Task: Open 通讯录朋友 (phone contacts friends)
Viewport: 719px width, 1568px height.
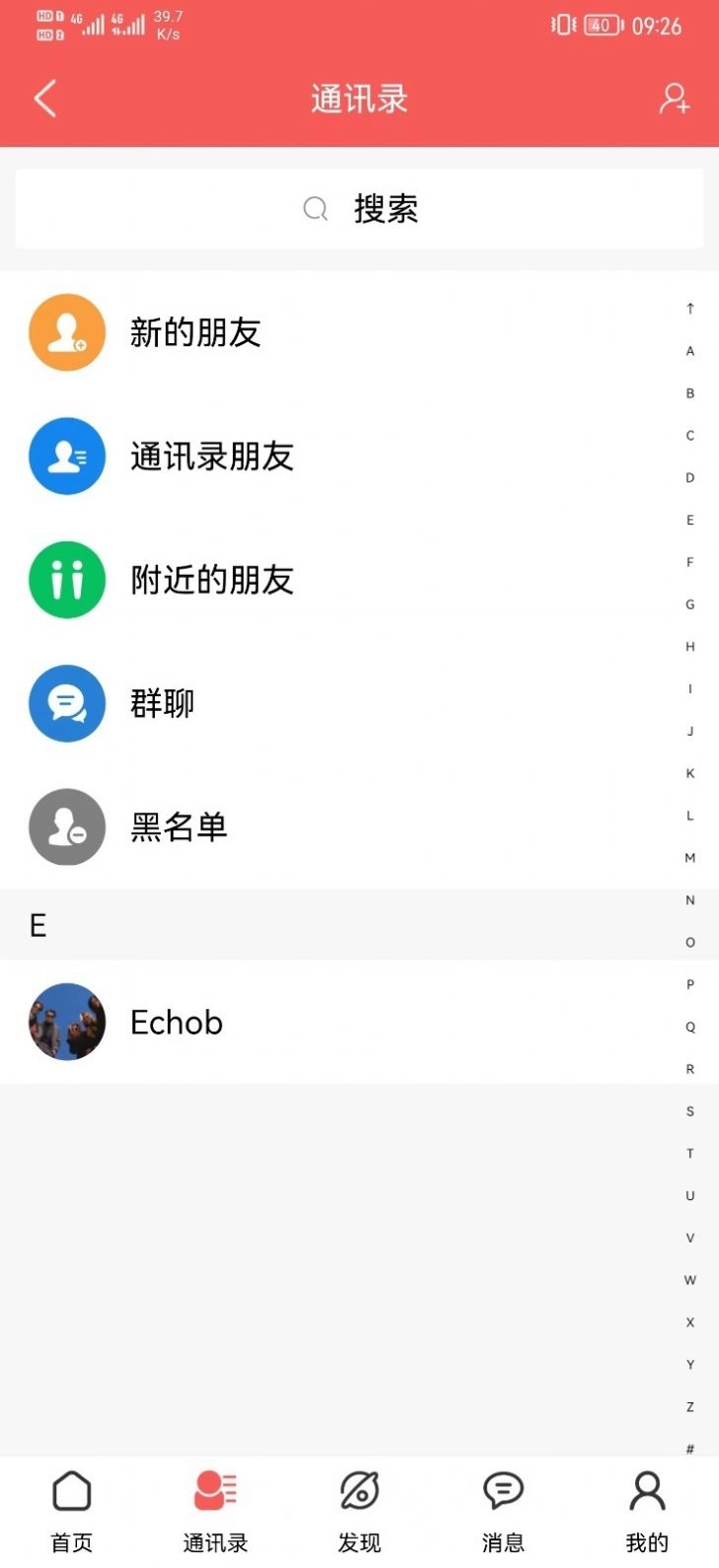Action: (210, 456)
